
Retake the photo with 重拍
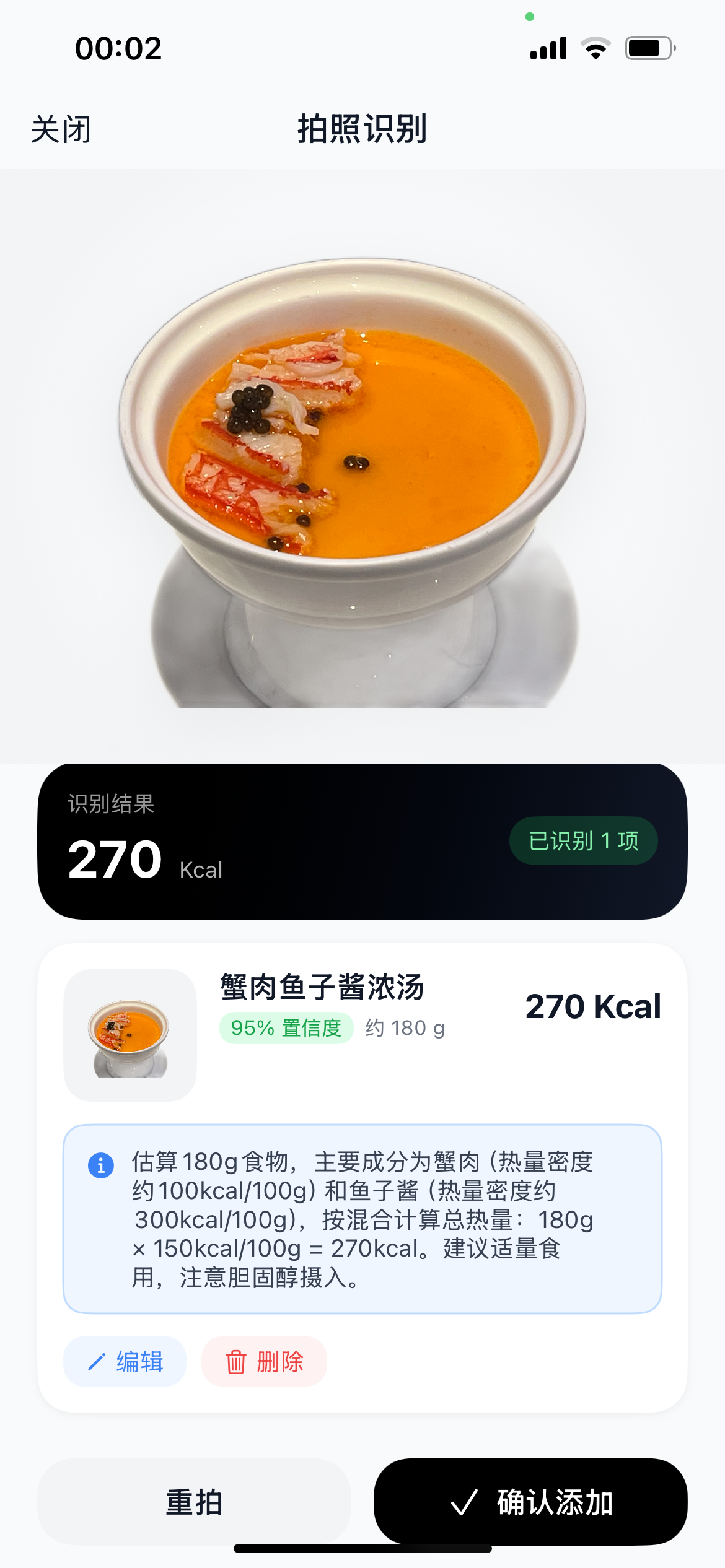194,1502
